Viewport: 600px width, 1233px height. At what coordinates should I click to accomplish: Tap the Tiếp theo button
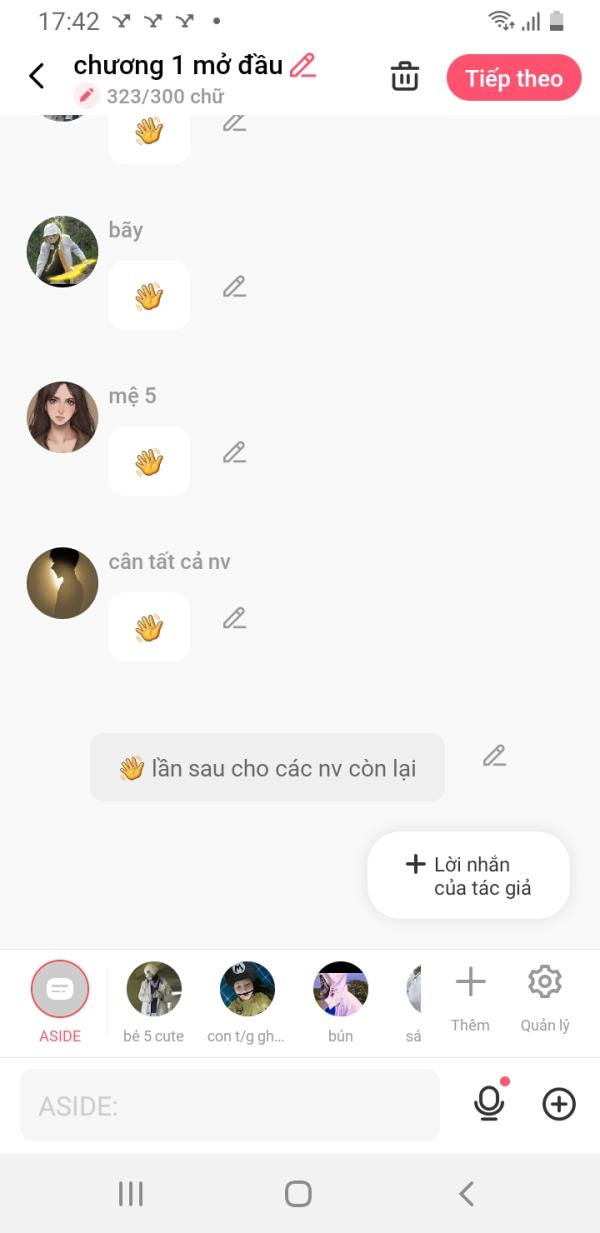(514, 78)
